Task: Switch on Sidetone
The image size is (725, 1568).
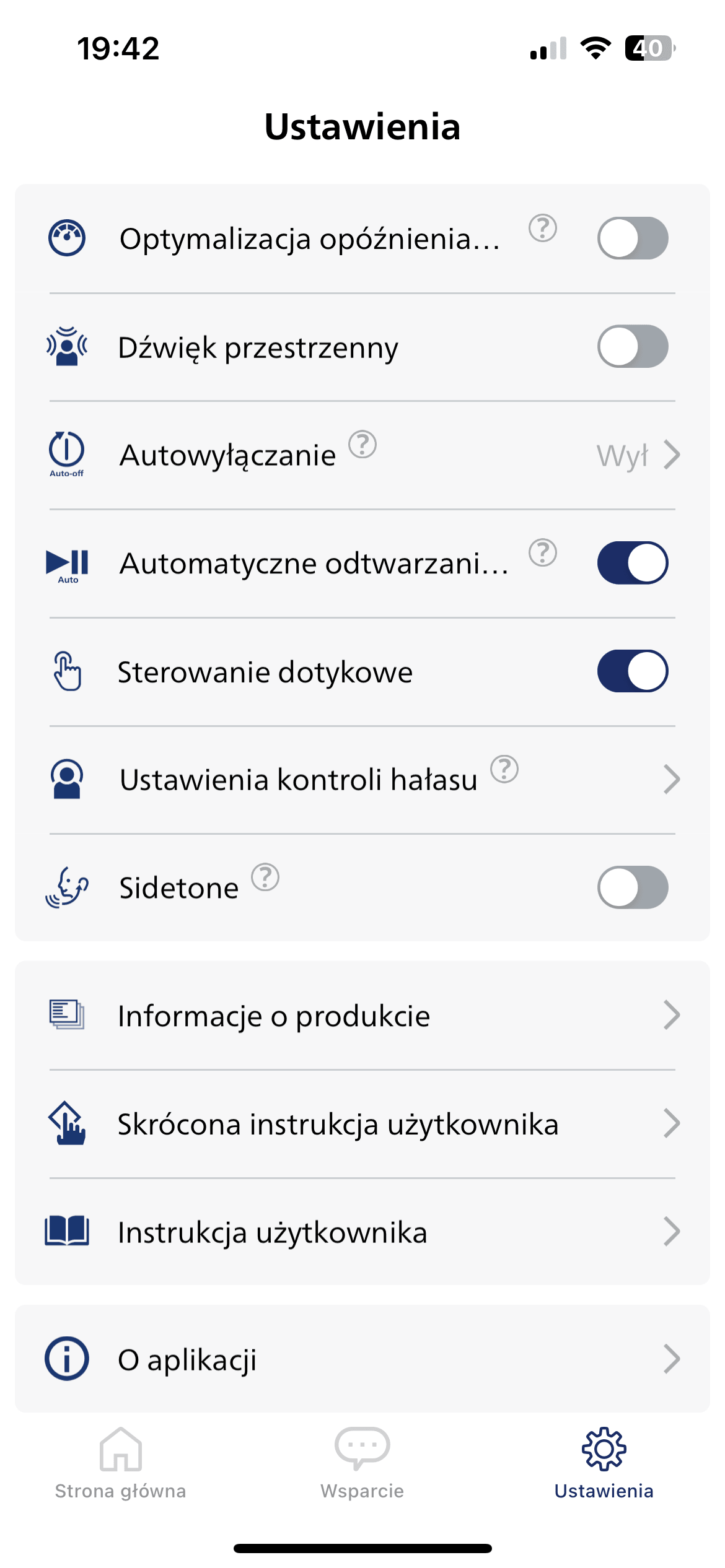Action: click(x=633, y=887)
